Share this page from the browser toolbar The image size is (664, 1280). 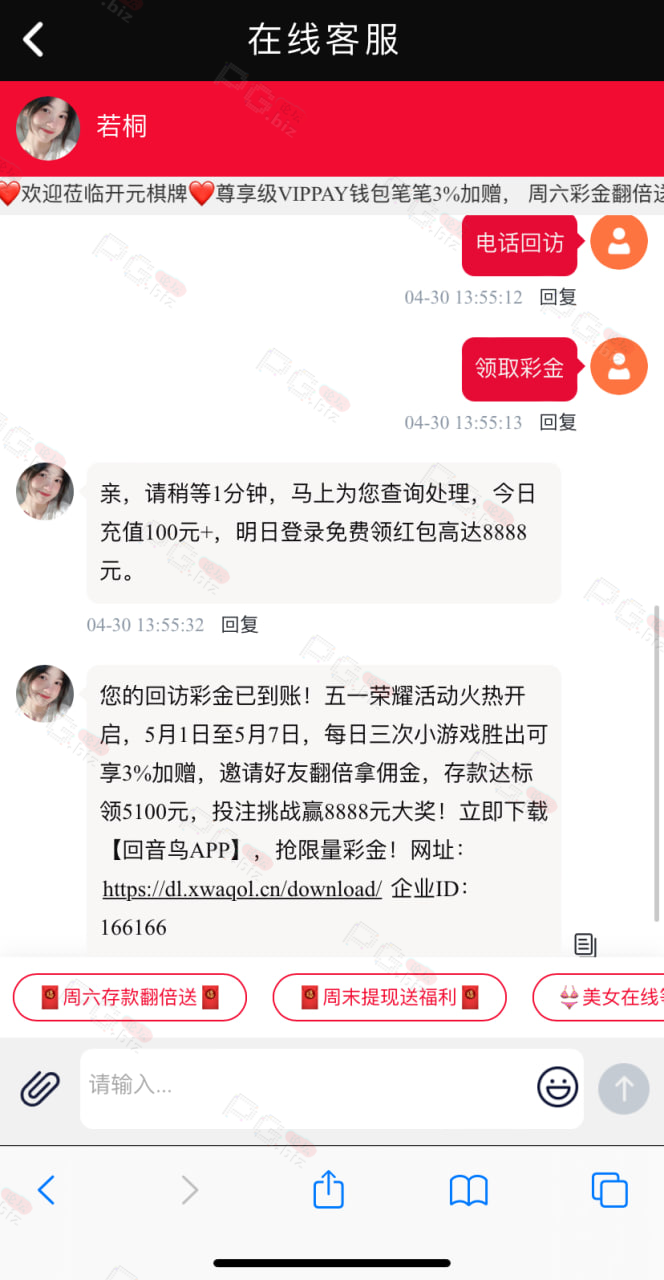point(328,1189)
